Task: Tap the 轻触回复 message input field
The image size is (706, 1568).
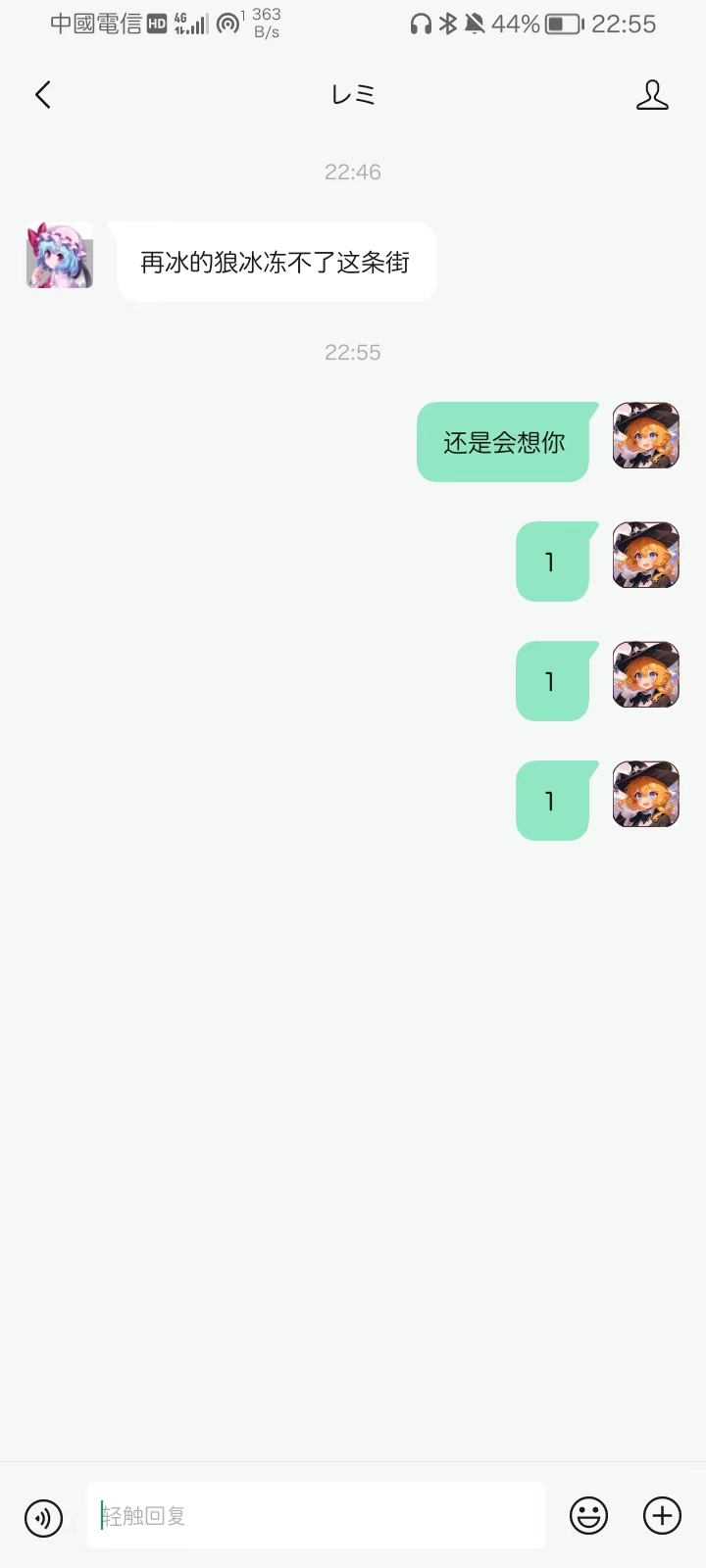Action: point(316,1515)
